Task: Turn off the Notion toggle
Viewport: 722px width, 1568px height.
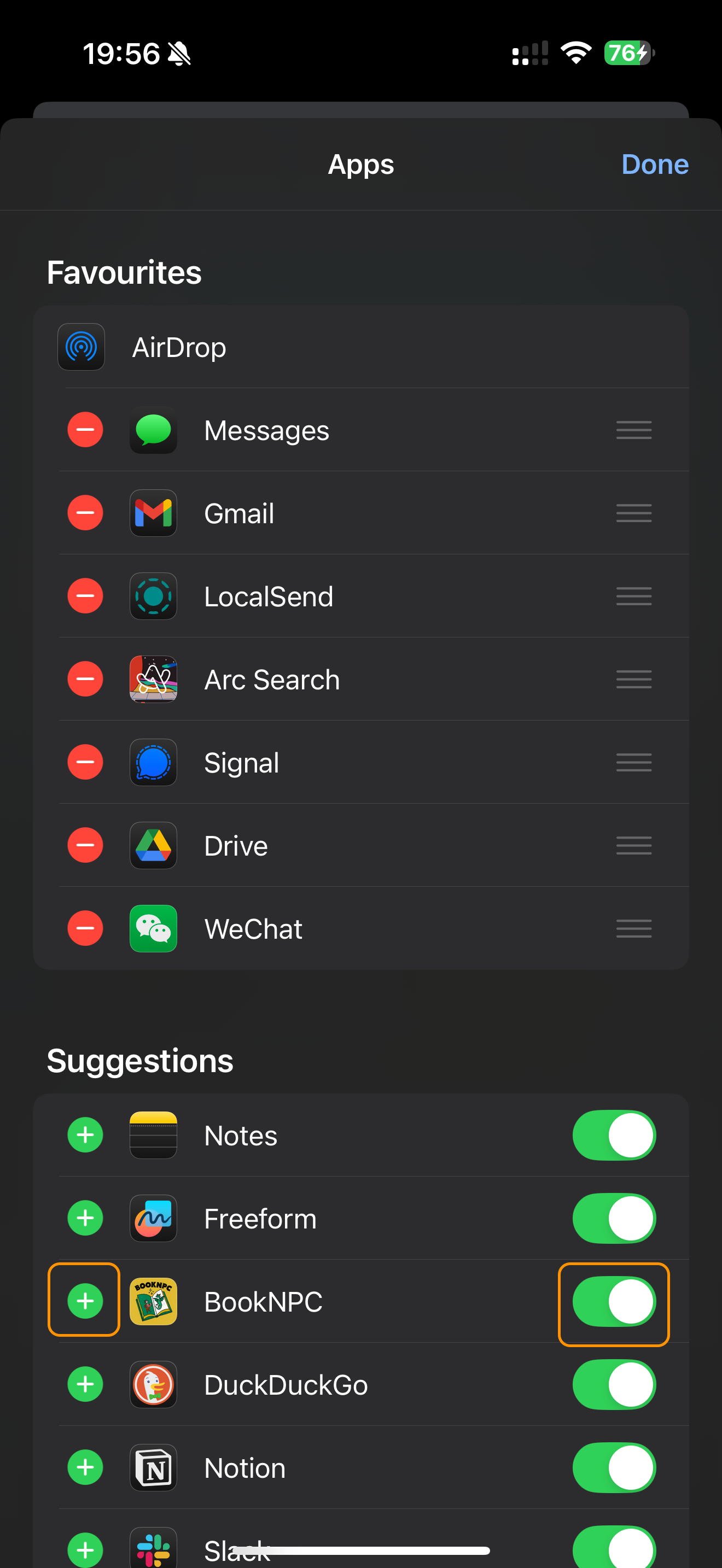Action: 614,1467
